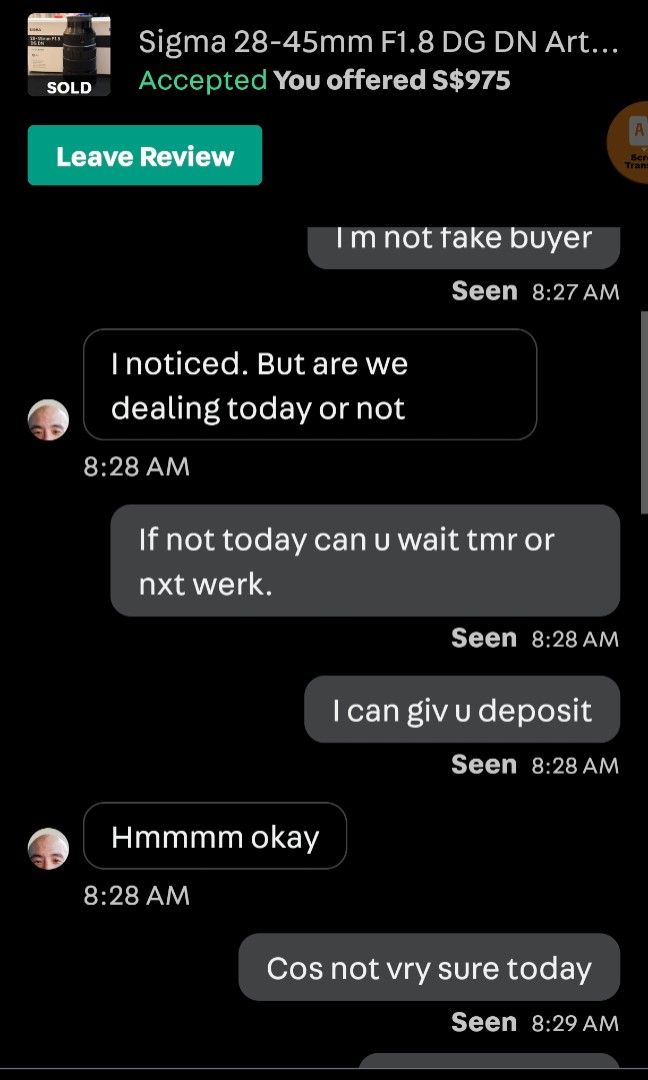
Task: View seller avatar beside "Hmmmm okay" message
Action: pos(48,849)
